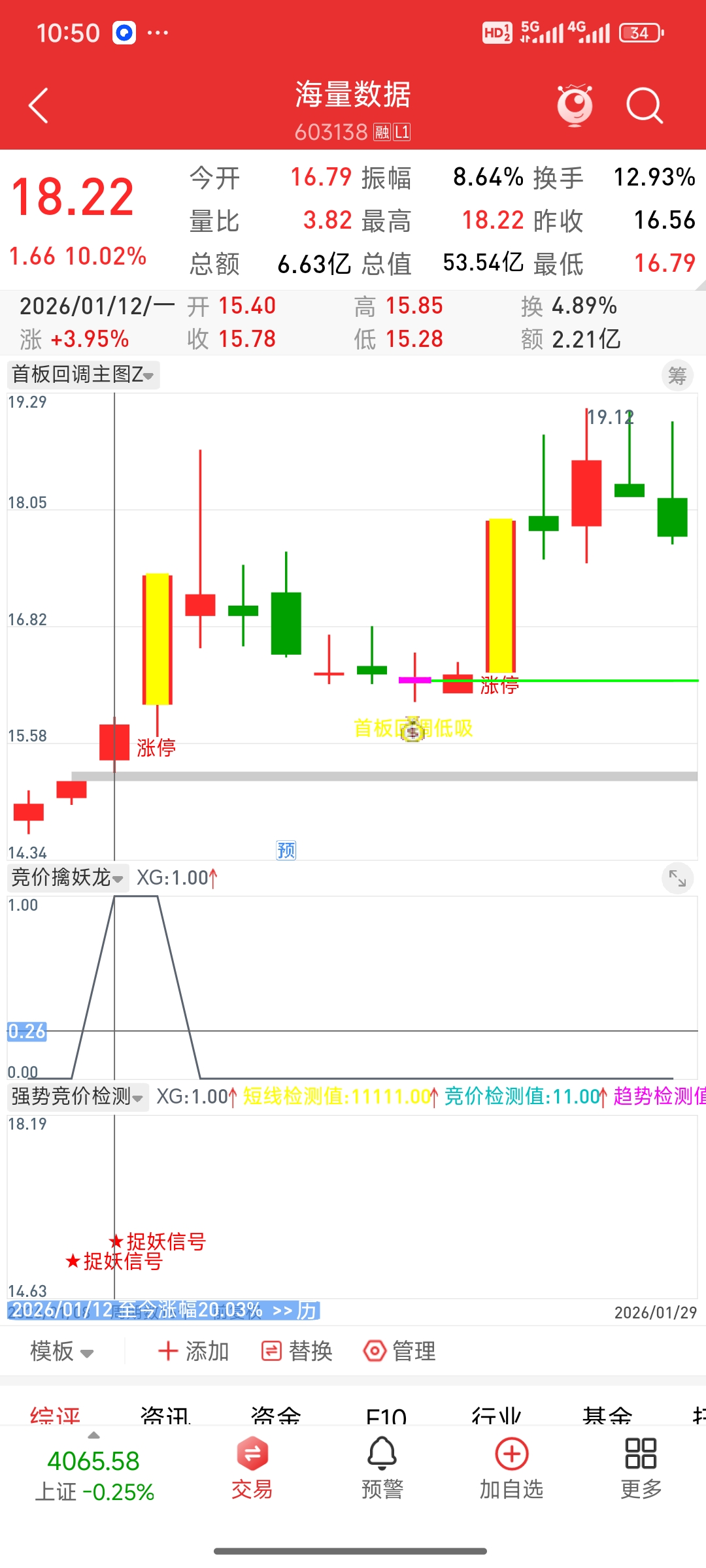This screenshot has width=706, height=1568.
Task: Open the 筹 chip distribution button
Action: tap(677, 376)
